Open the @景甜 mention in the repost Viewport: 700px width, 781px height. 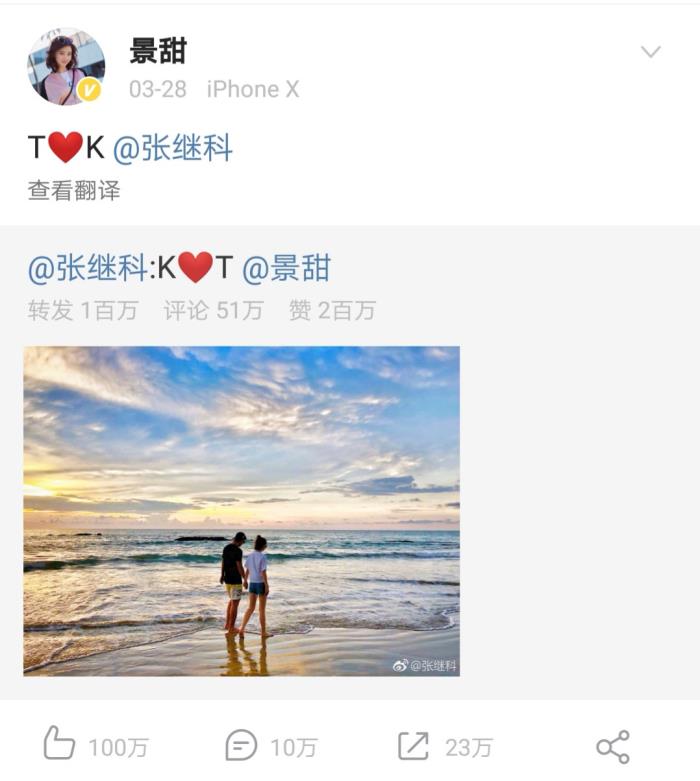tap(286, 268)
